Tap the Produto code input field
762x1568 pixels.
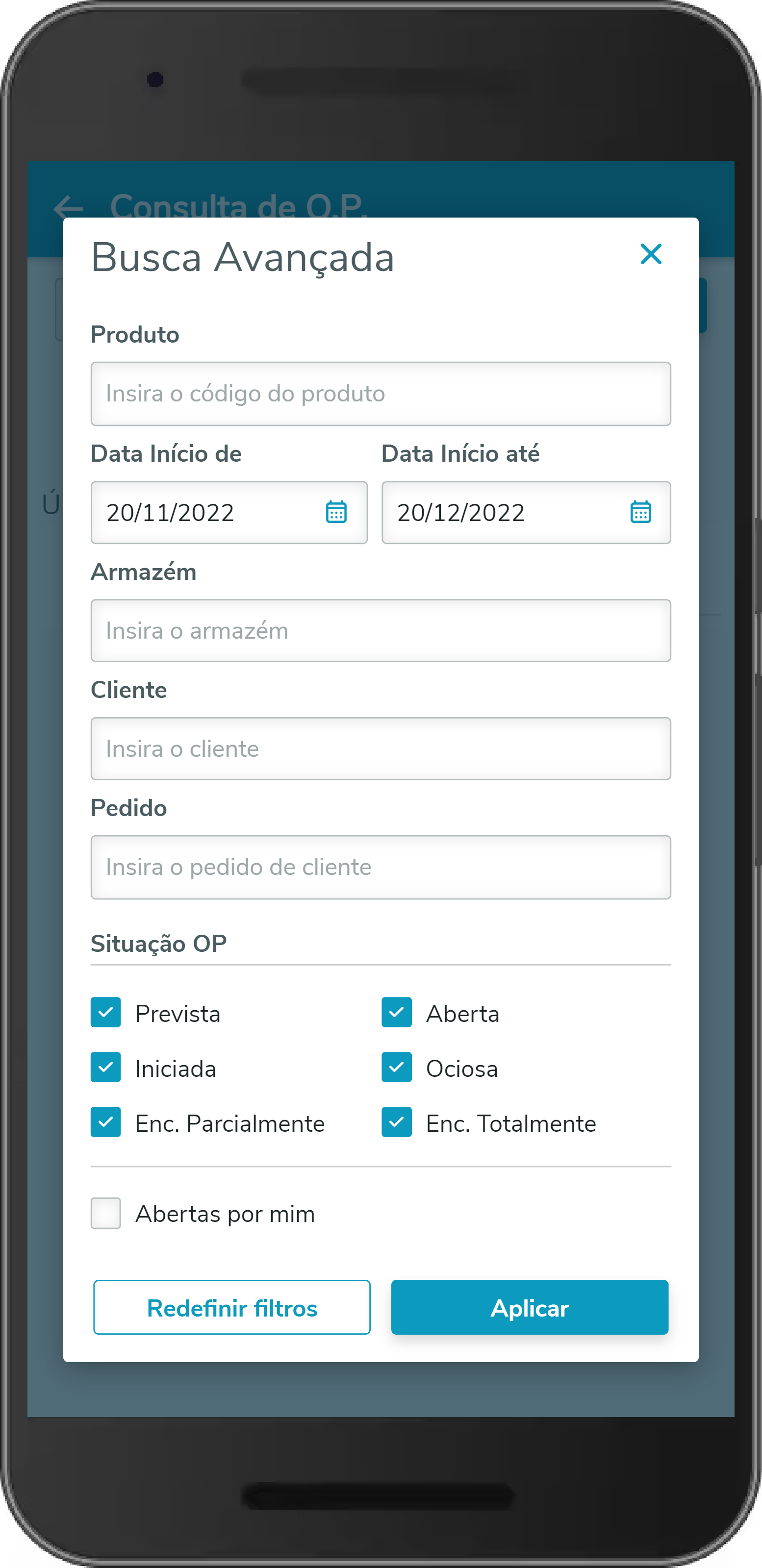pyautogui.click(x=381, y=394)
